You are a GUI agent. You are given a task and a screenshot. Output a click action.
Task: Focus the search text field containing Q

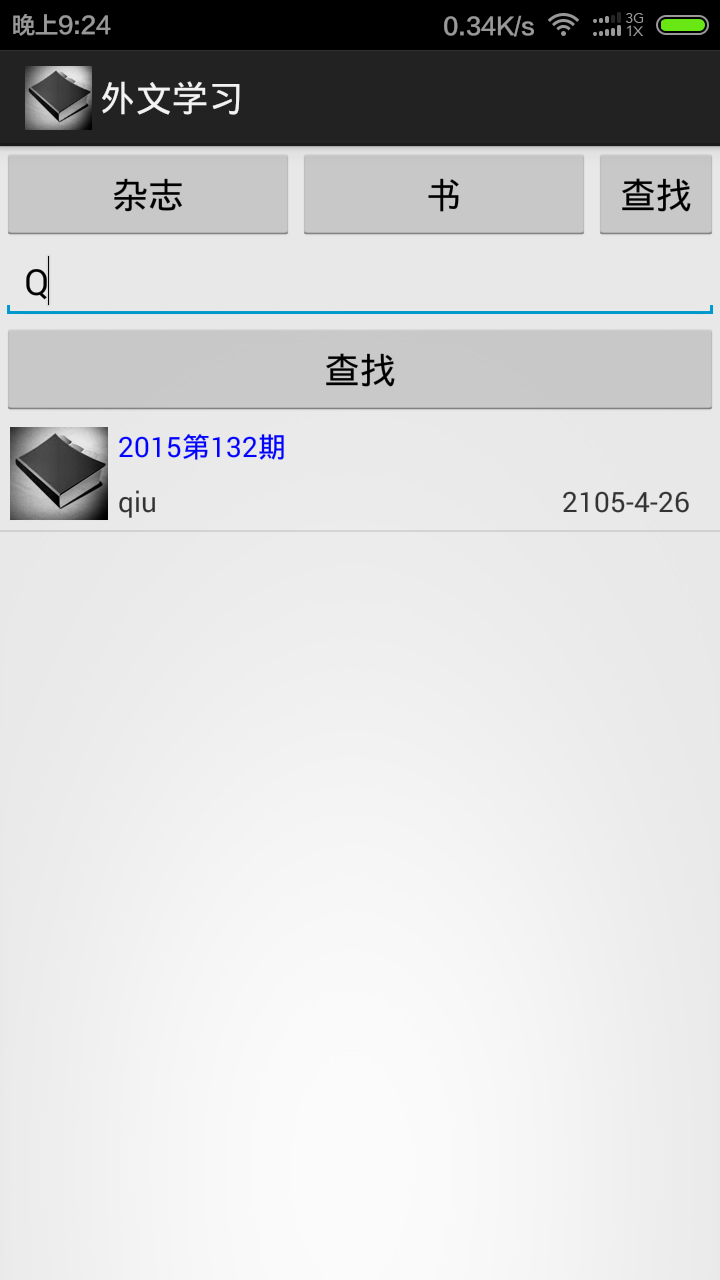(x=360, y=284)
